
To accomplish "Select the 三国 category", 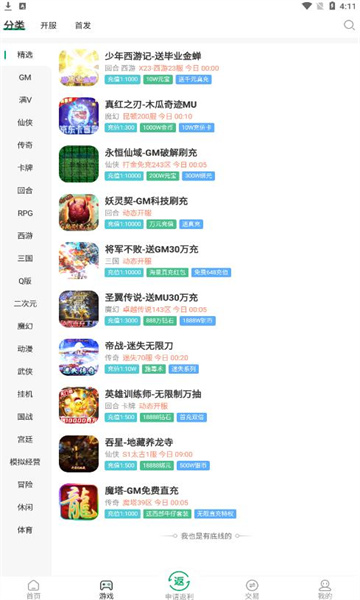I will click(25, 258).
